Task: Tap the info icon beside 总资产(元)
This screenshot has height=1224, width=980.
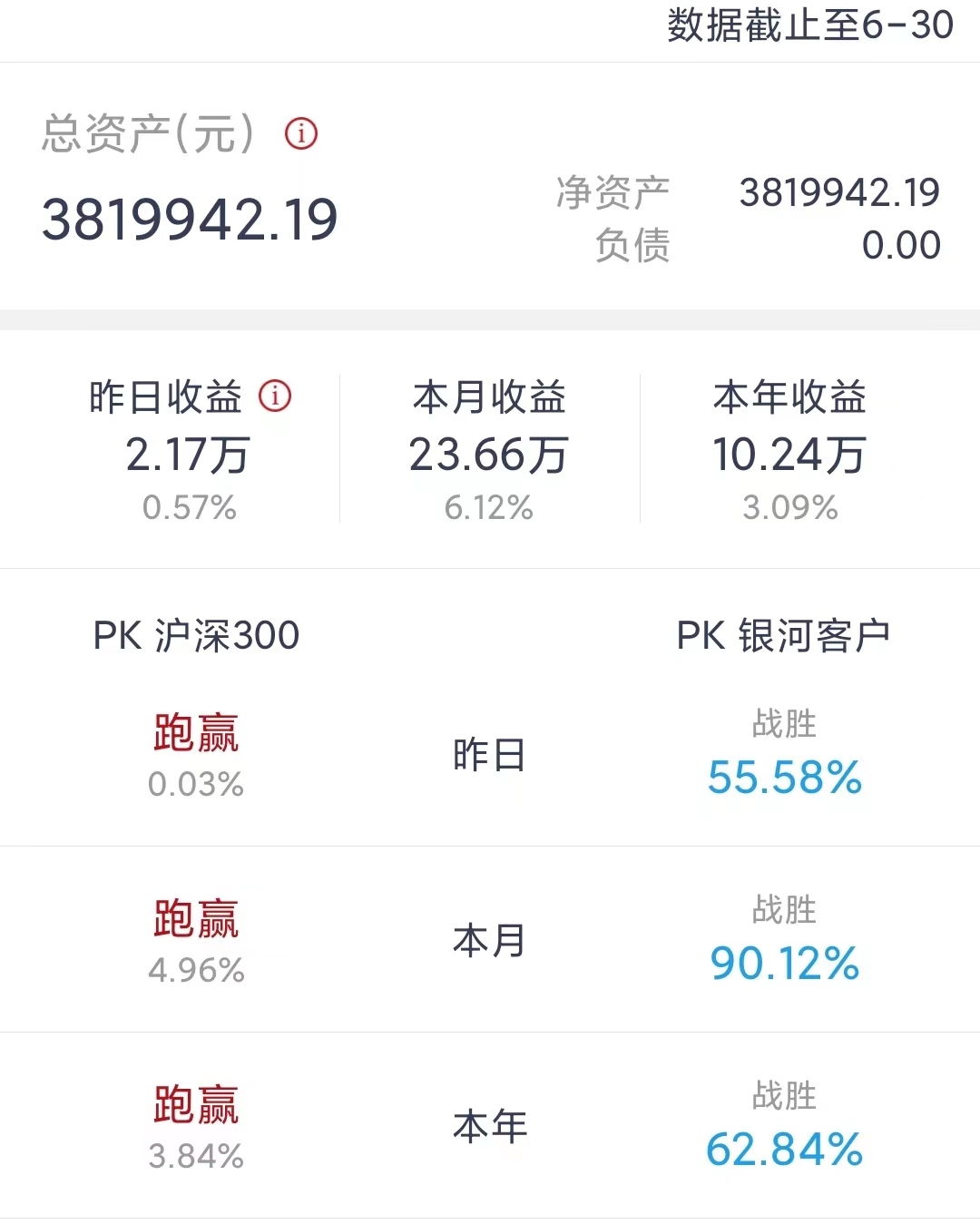Action: 301,134
